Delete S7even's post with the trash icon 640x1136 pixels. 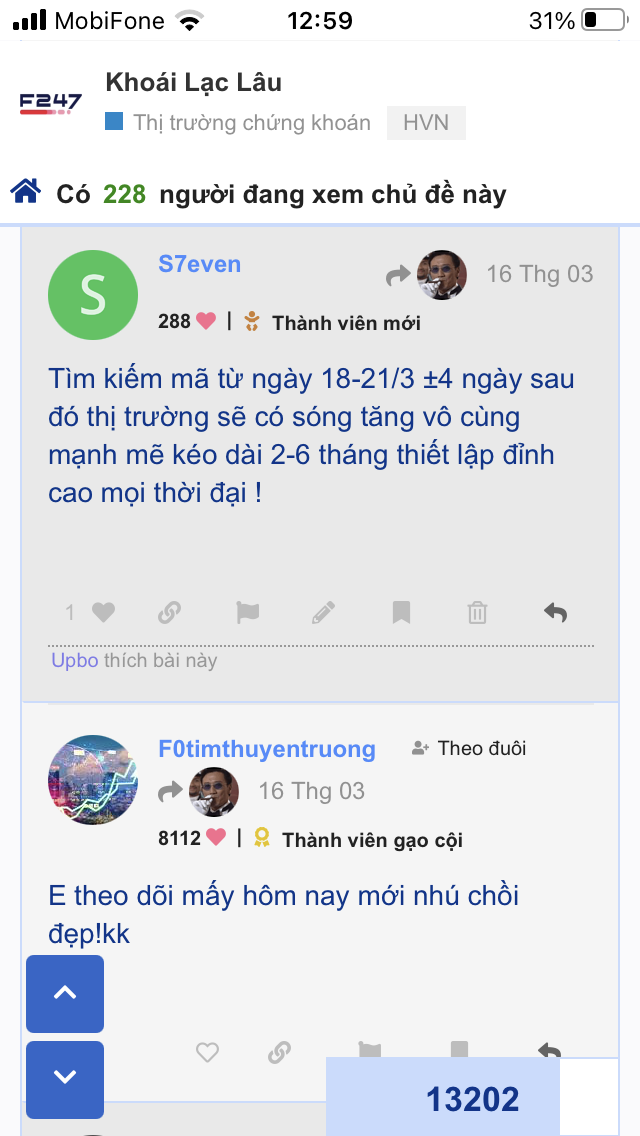pos(478,612)
